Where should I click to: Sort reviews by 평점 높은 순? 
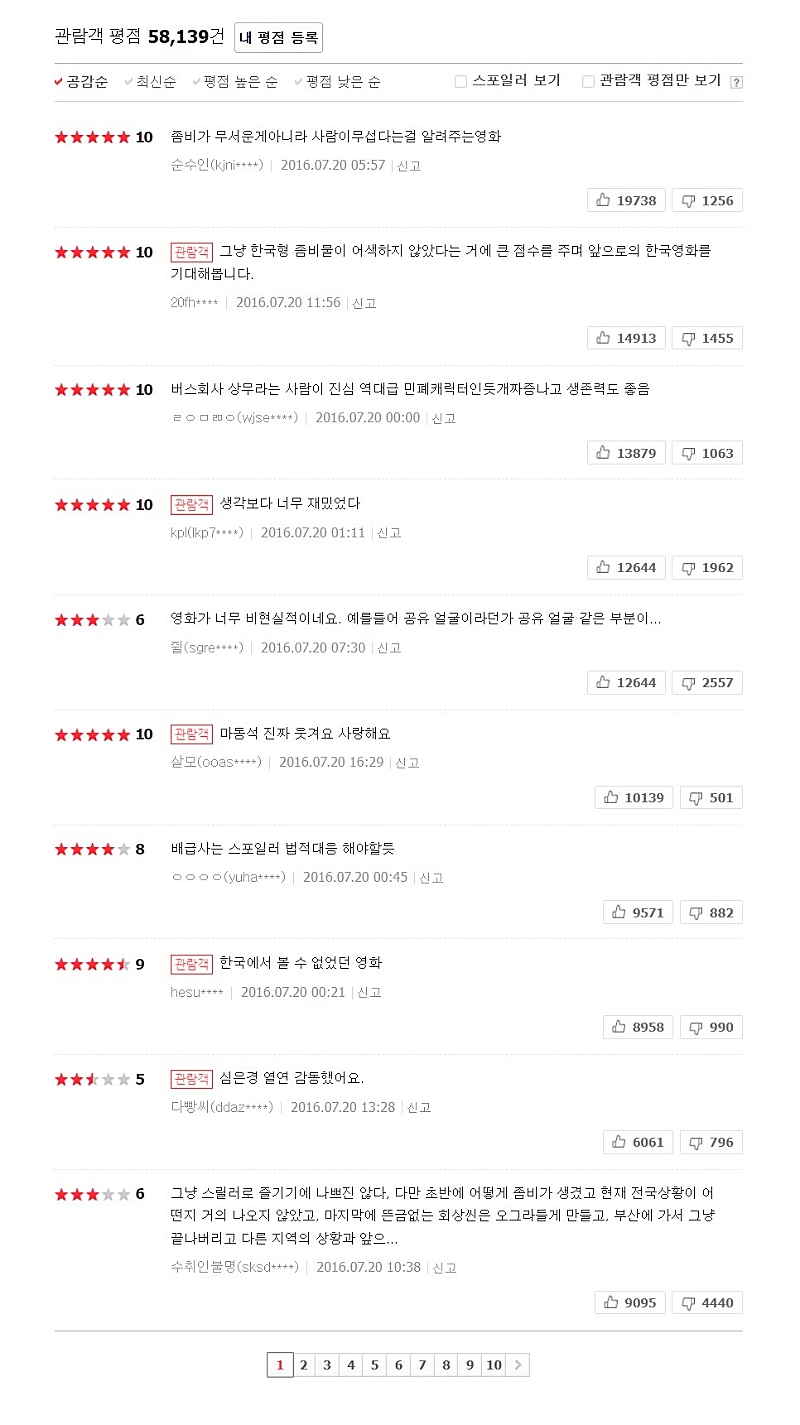pos(235,82)
